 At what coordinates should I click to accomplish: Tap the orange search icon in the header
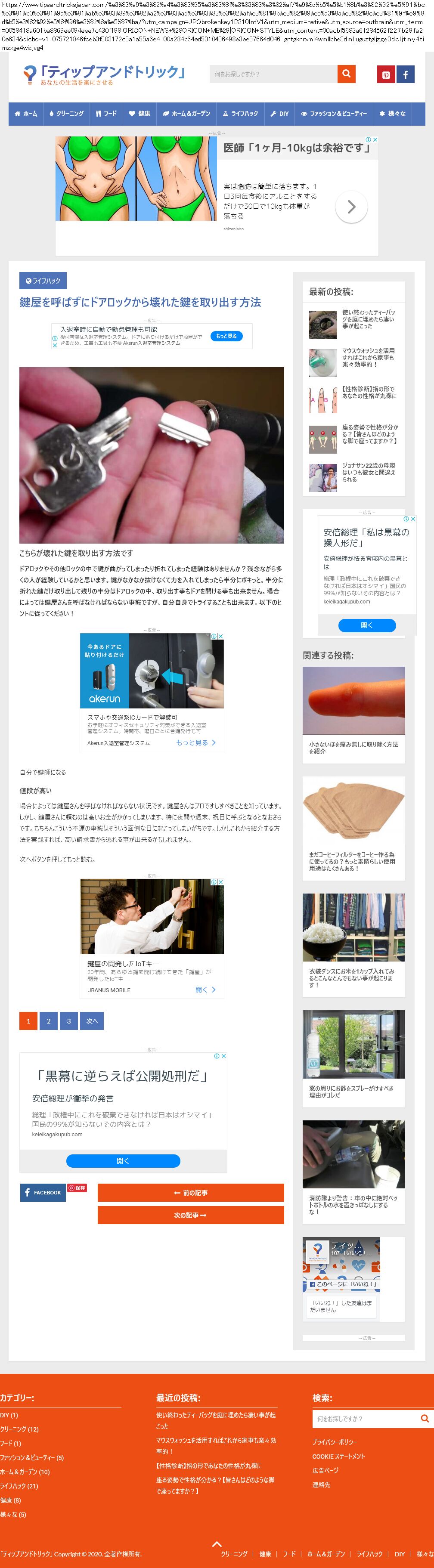tap(346, 74)
